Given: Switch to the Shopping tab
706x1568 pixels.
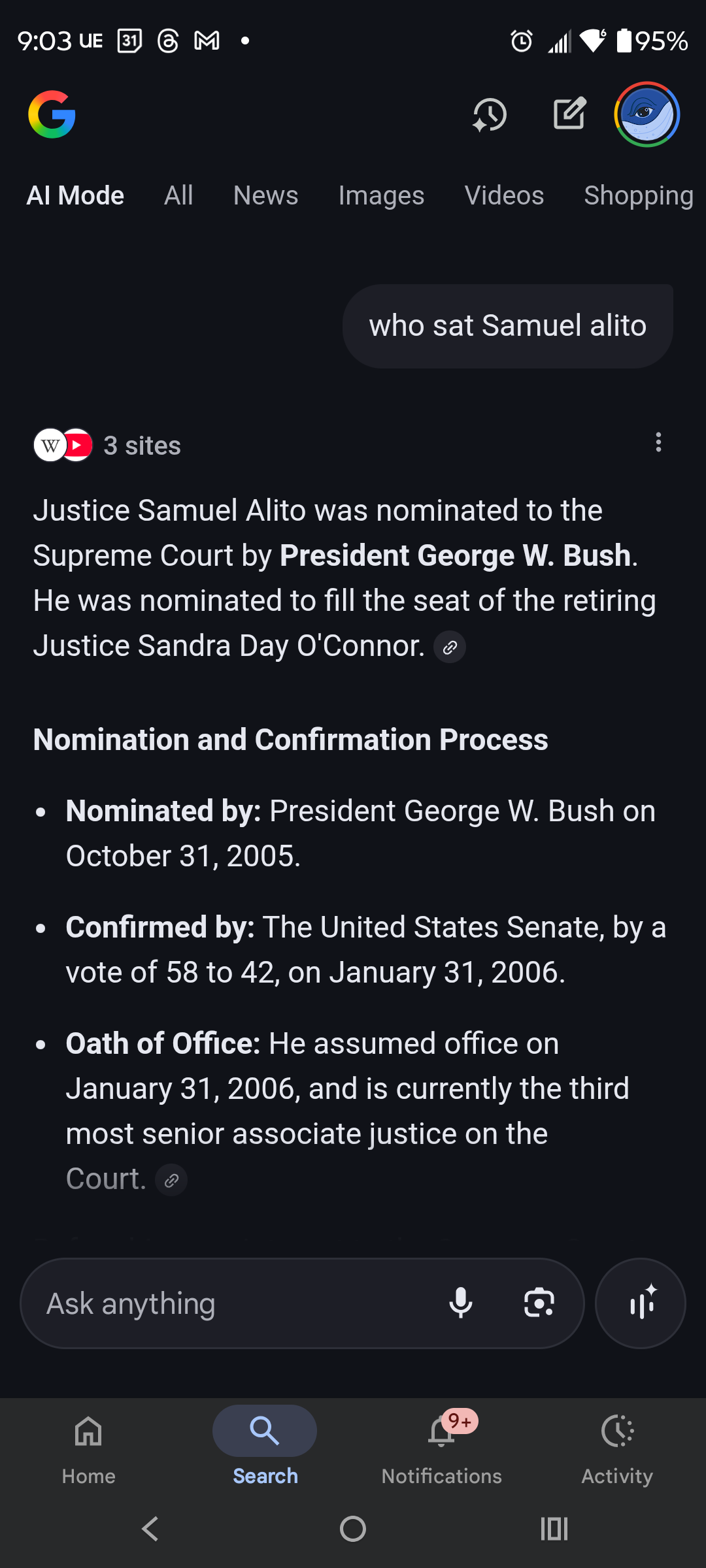Looking at the screenshot, I should (x=638, y=195).
